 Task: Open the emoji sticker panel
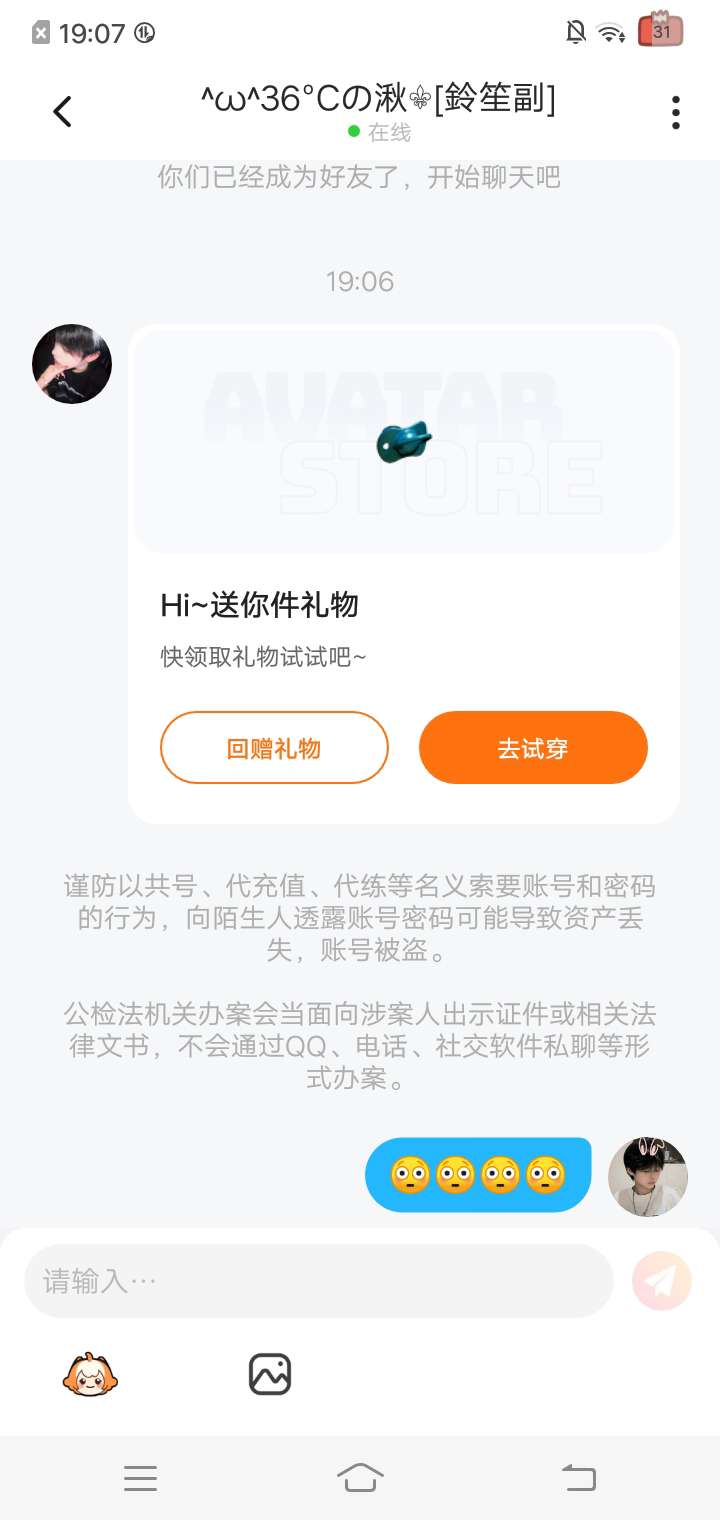click(90, 1375)
